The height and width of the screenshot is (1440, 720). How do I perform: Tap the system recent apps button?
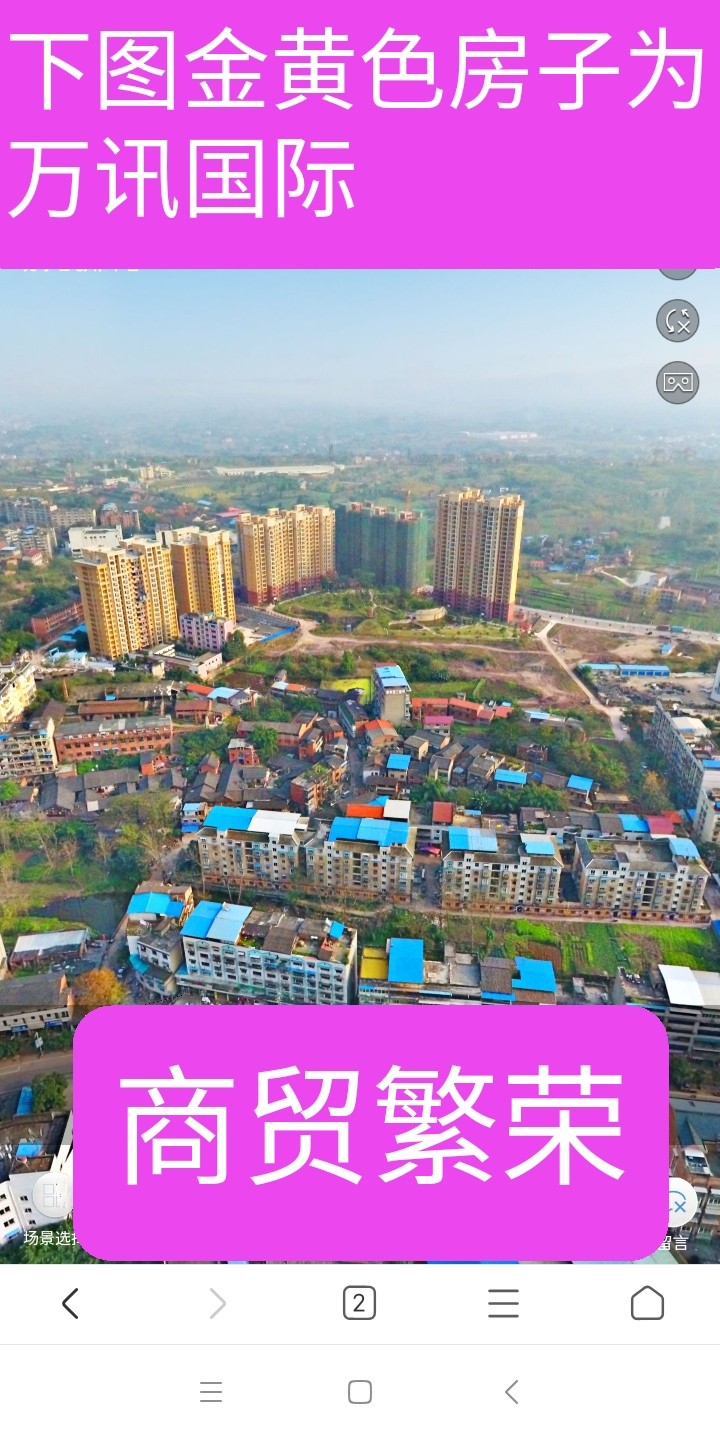pos(210,1392)
